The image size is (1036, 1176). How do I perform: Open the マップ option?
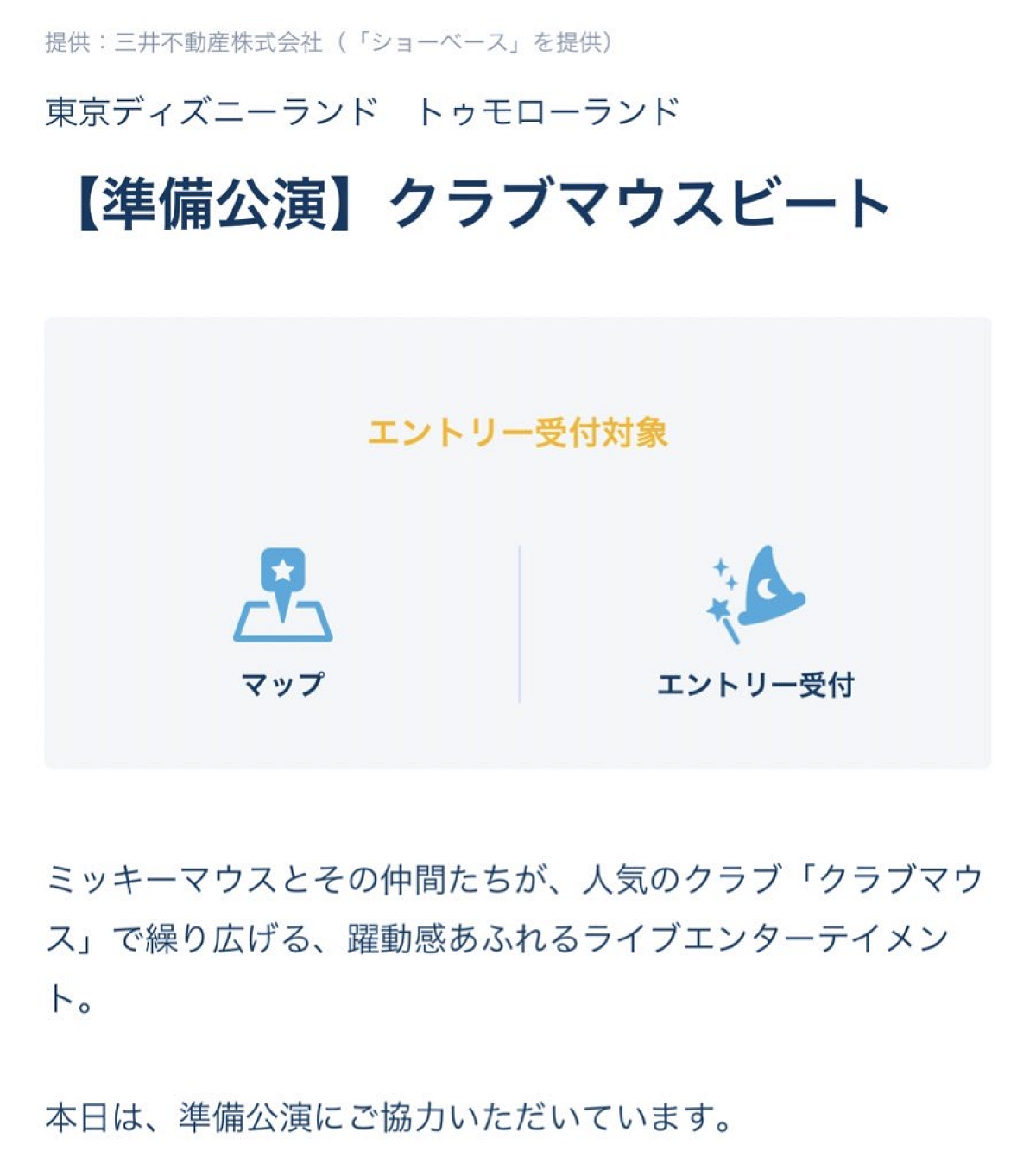(283, 622)
